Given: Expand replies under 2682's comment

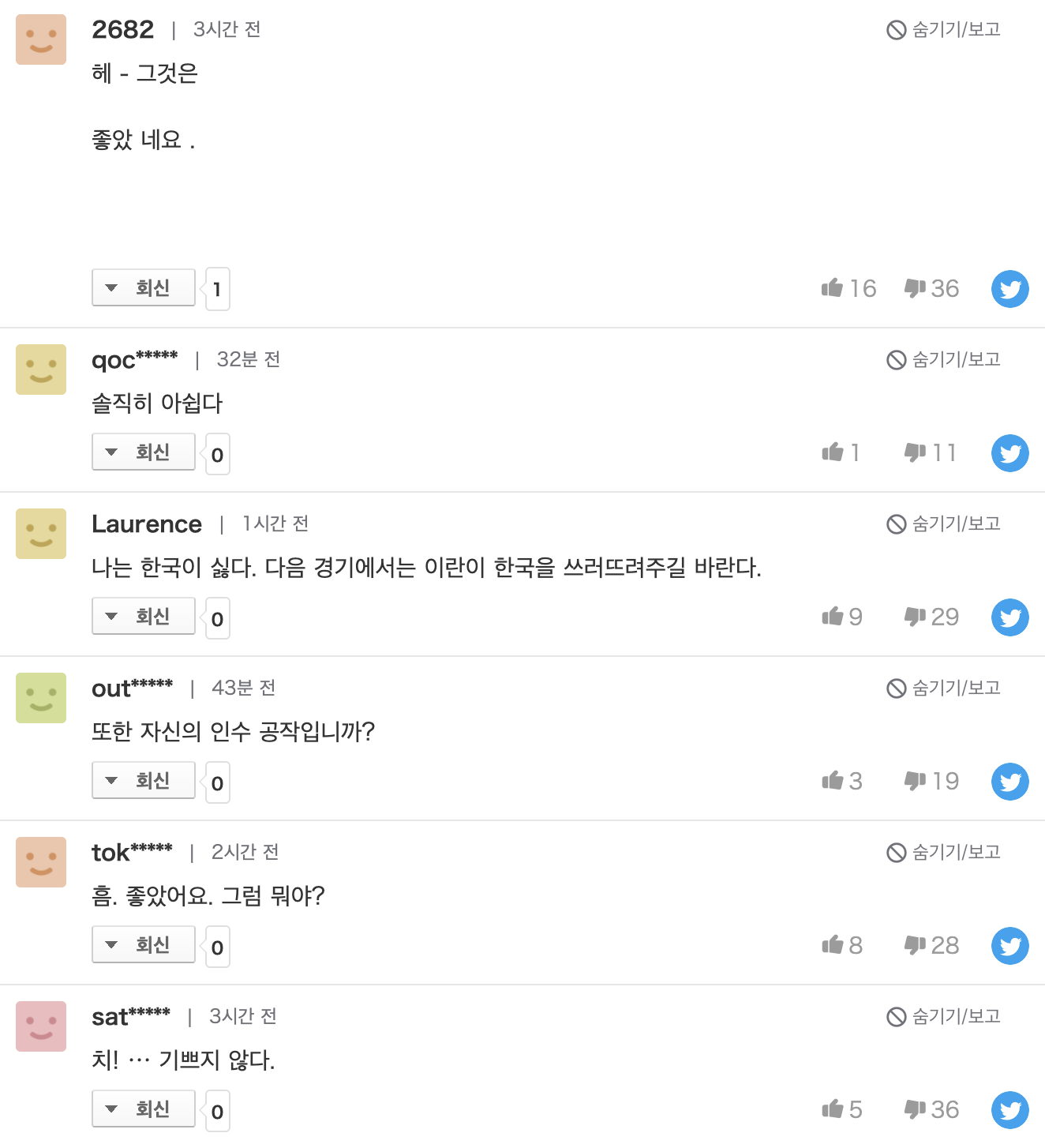Looking at the screenshot, I should 144,288.
